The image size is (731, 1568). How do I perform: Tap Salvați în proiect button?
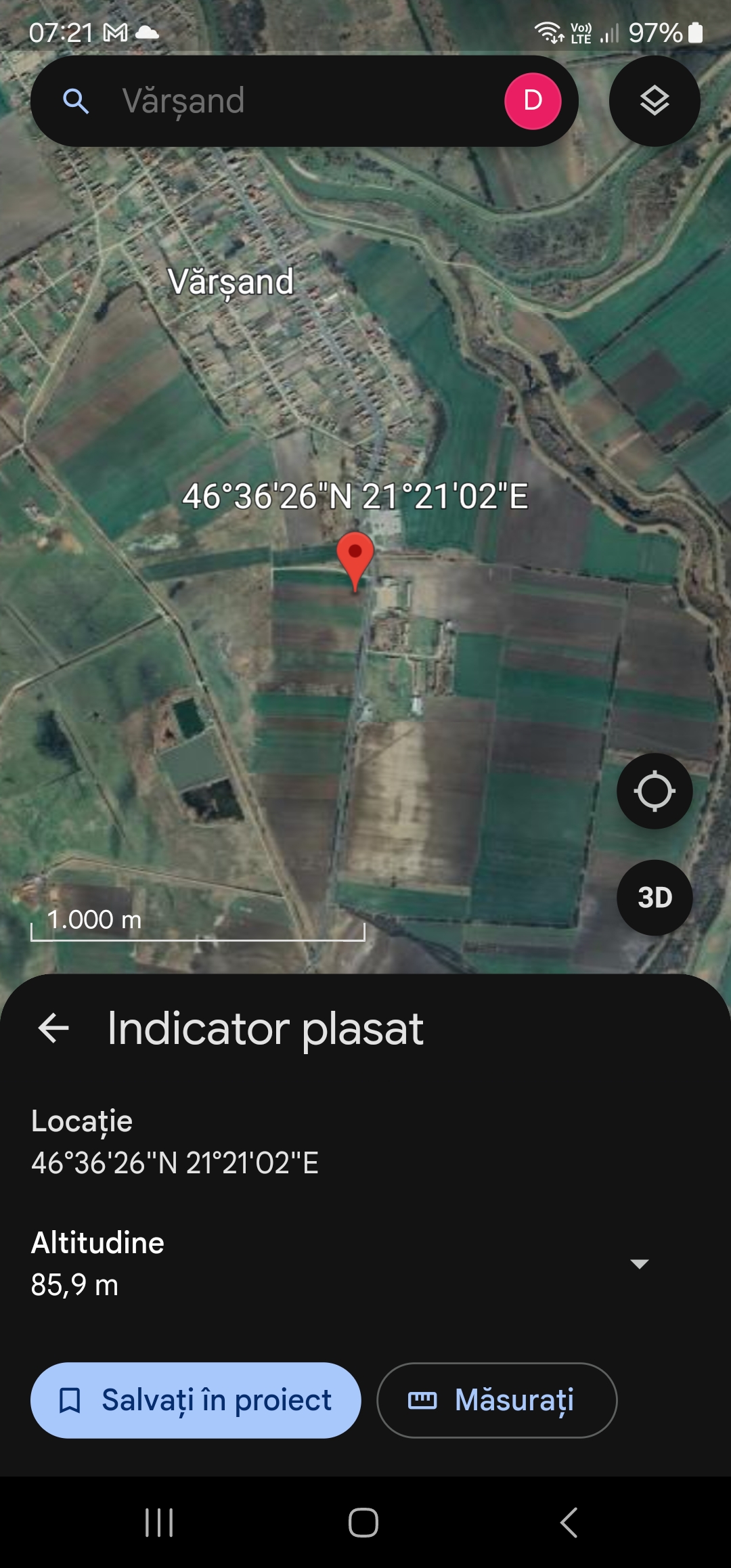196,1400
